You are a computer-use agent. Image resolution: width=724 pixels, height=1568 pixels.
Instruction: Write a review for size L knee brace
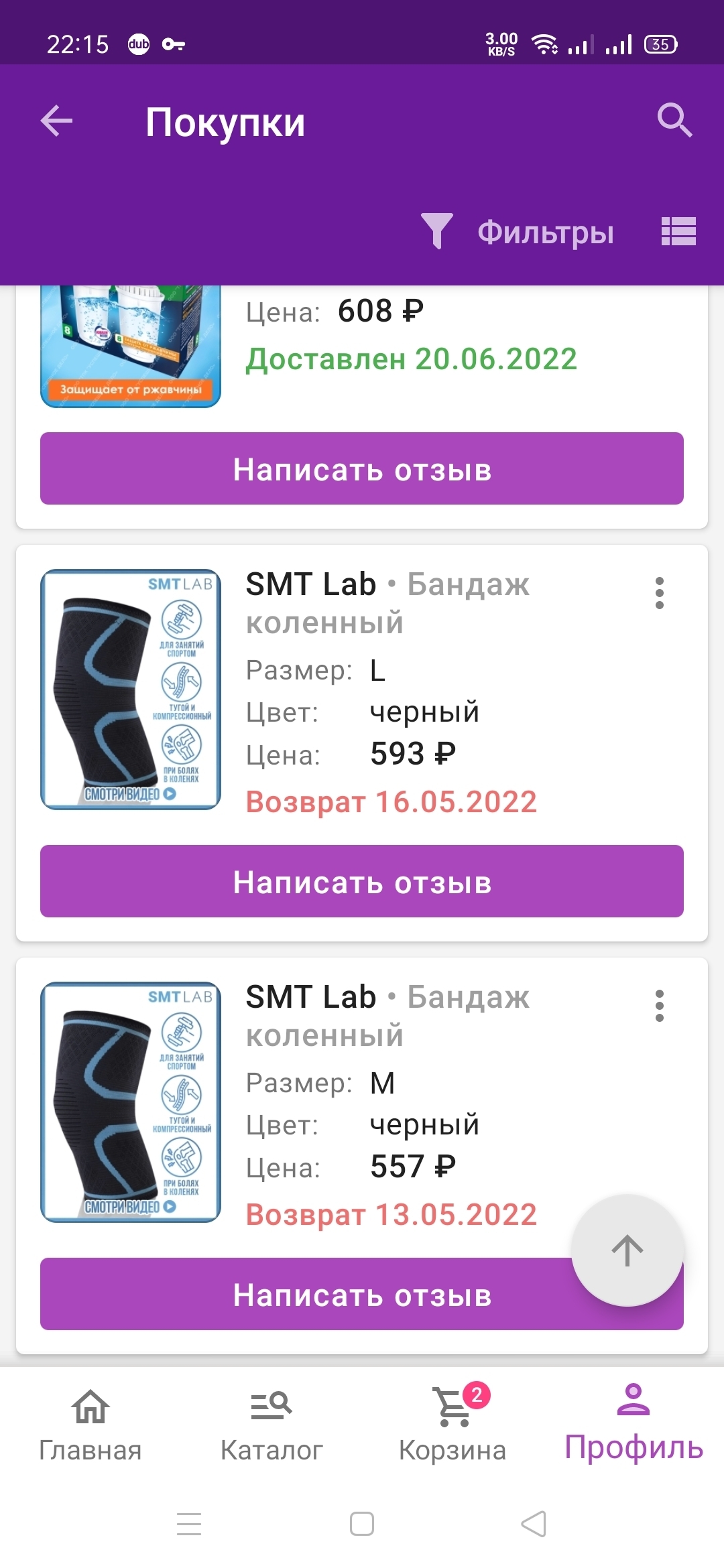click(362, 881)
